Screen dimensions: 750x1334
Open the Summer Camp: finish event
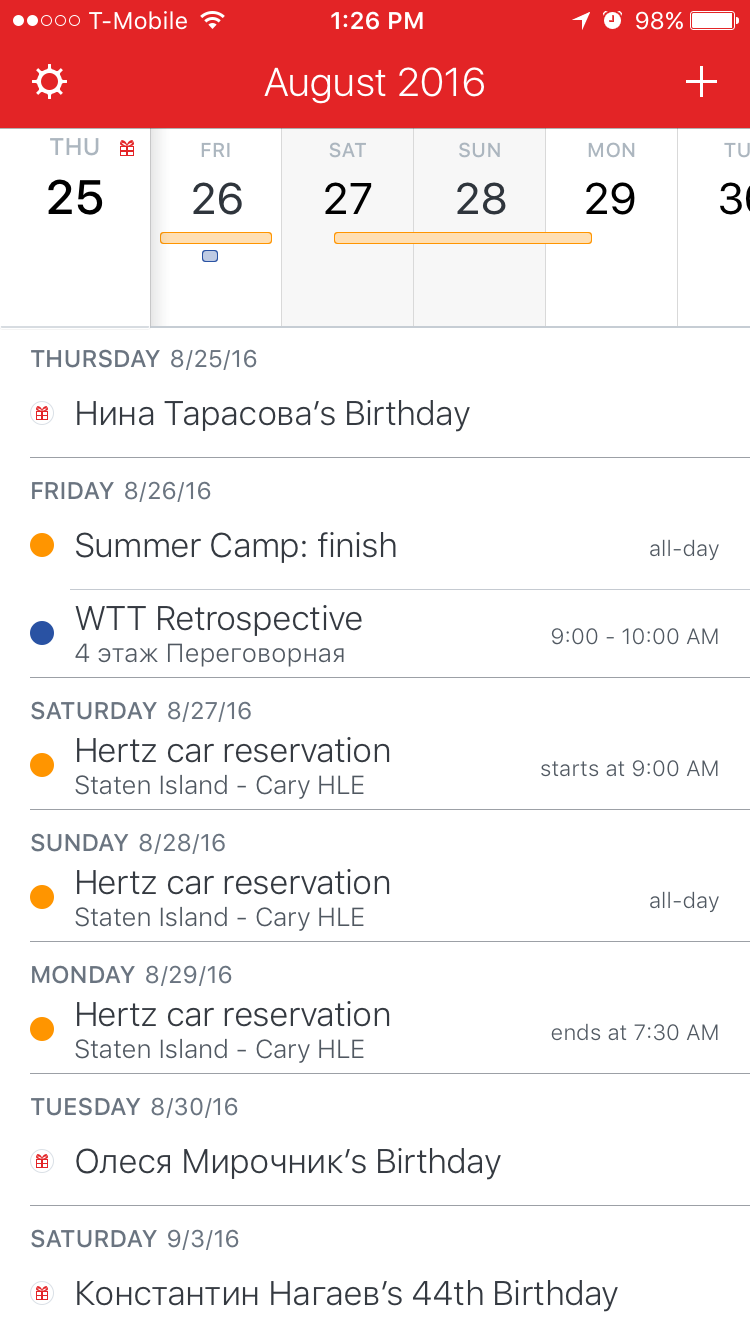click(x=375, y=546)
